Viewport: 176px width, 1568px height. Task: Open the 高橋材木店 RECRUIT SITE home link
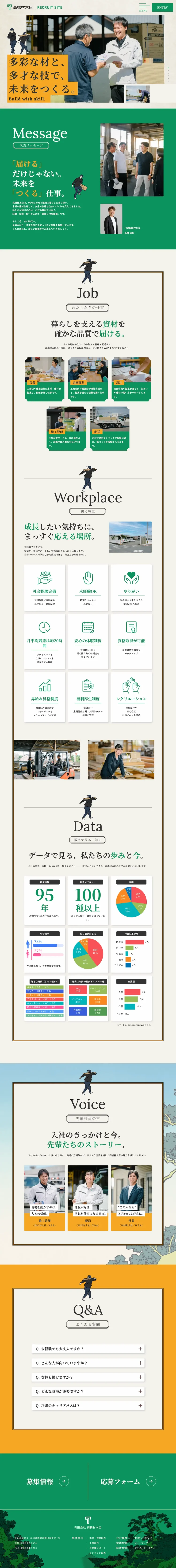click(34, 7)
